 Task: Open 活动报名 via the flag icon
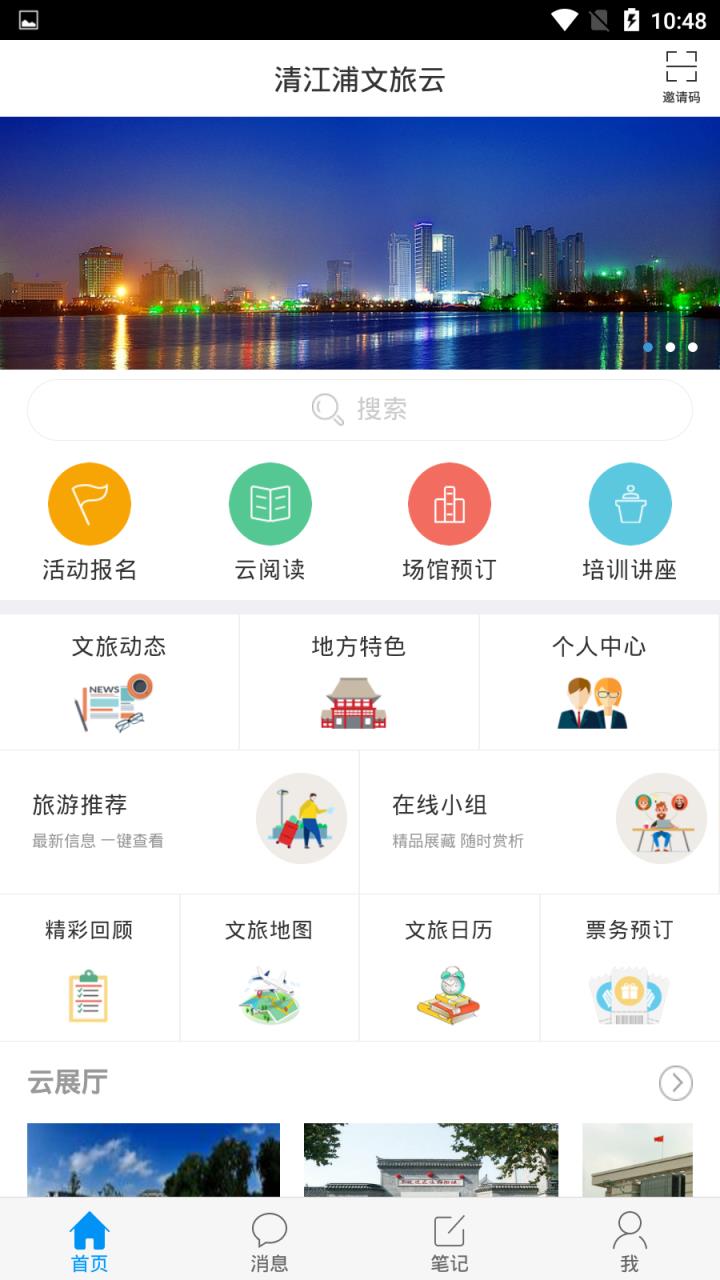pyautogui.click(x=90, y=503)
